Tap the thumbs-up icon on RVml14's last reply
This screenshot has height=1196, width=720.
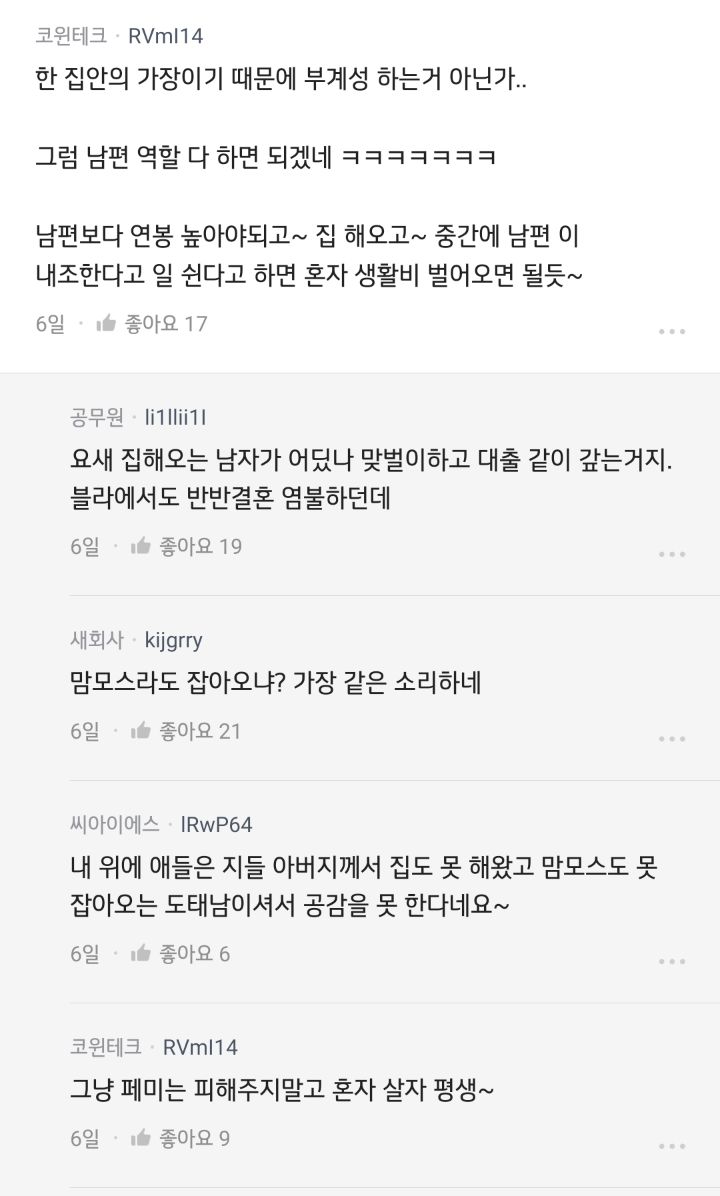pyautogui.click(x=139, y=1138)
